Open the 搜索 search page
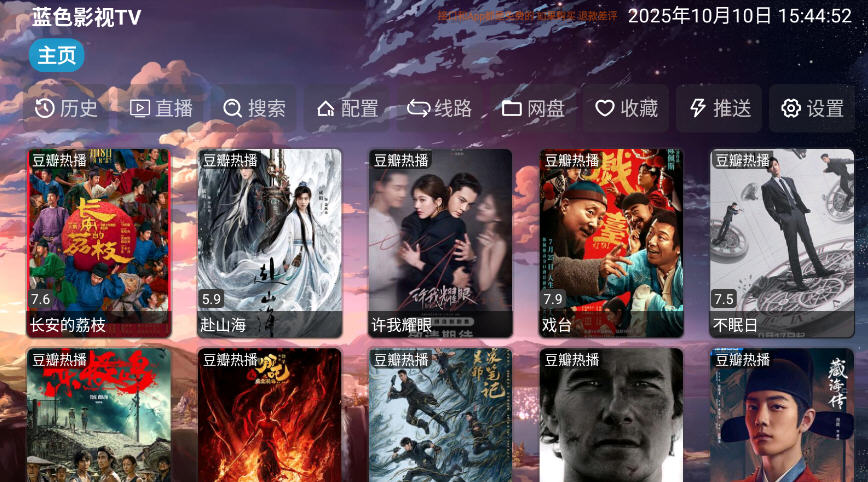Screen dimensions: 868x482 tap(254, 108)
